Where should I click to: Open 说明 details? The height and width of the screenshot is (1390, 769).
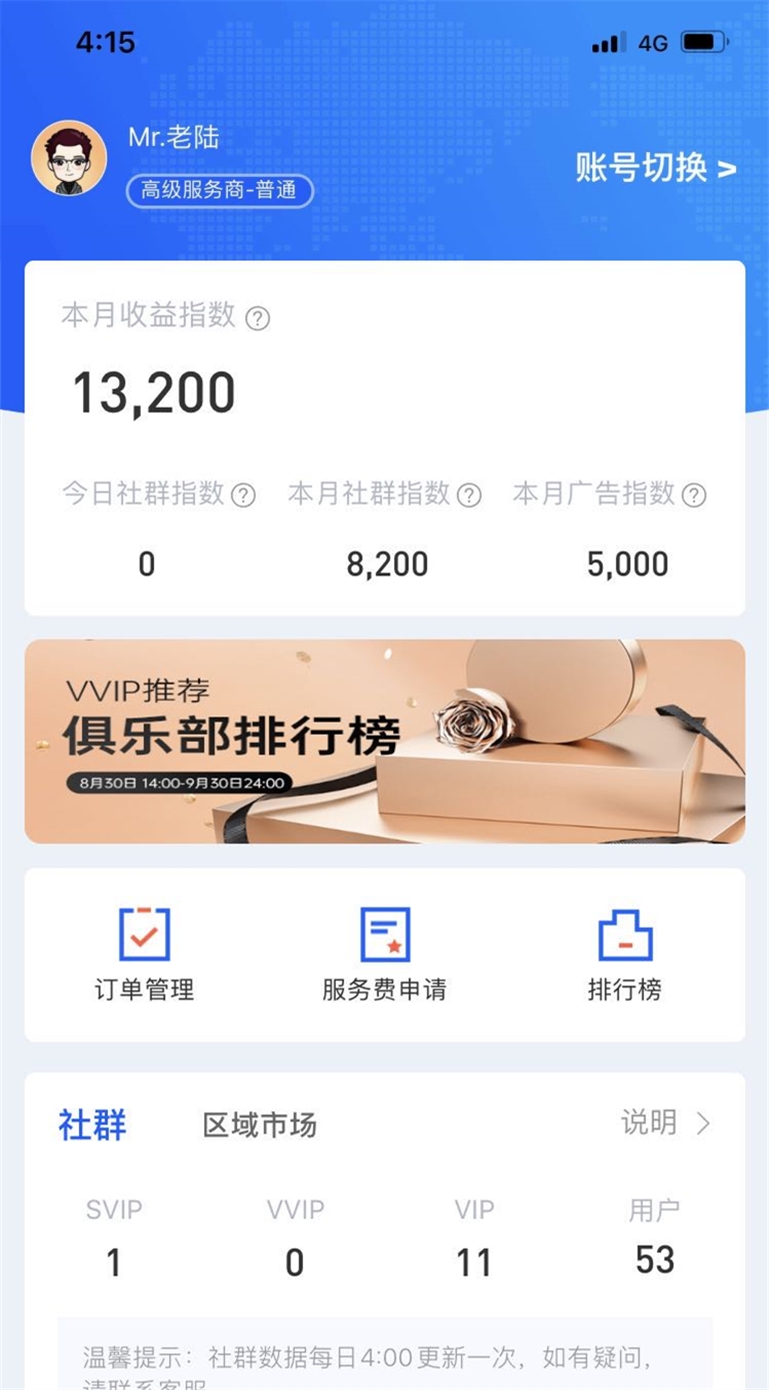[x=666, y=1123]
